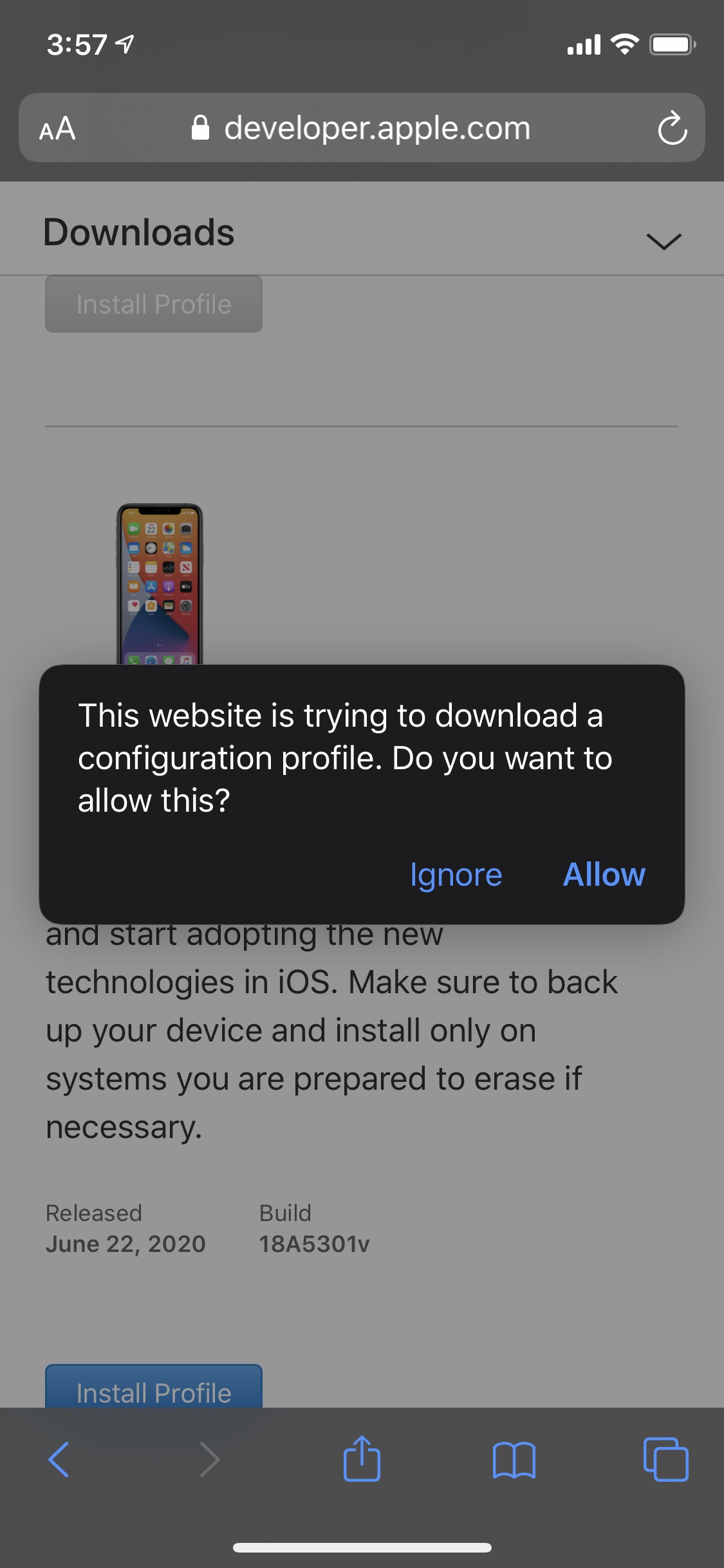Tap the blue Install Profile button
The height and width of the screenshot is (1568, 724).
[x=154, y=1388]
